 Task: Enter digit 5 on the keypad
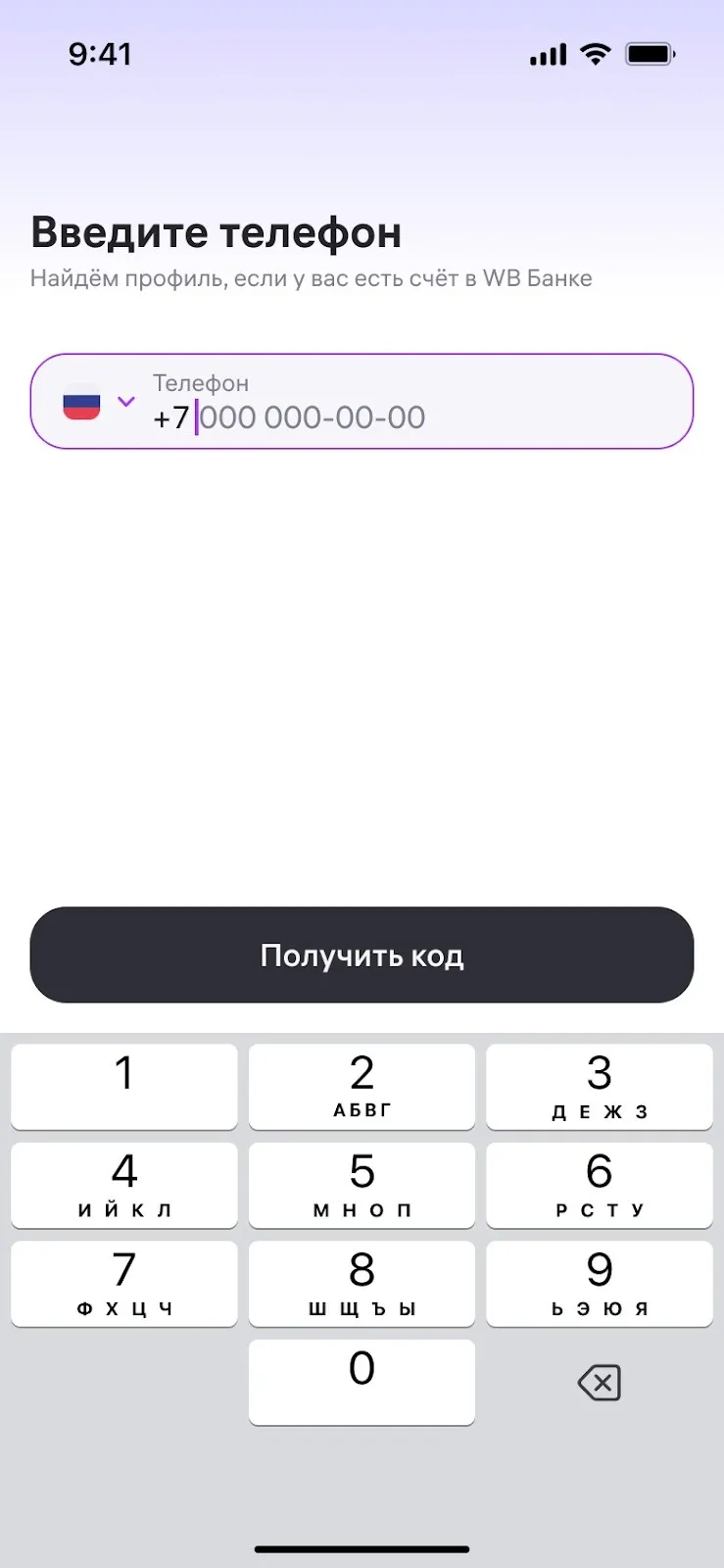(x=362, y=1184)
